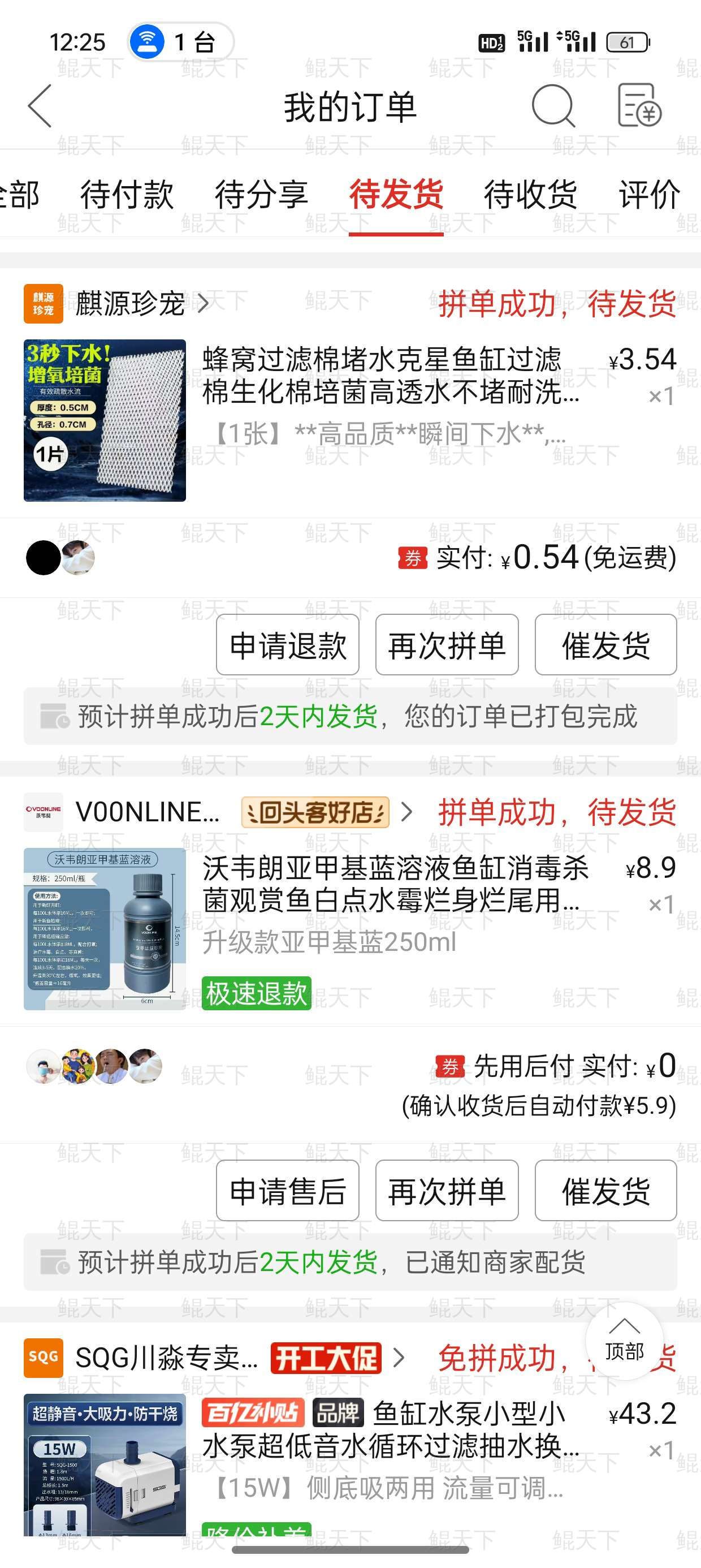Switch to 待分享 tab
The height and width of the screenshot is (1568, 701).
click(x=261, y=195)
